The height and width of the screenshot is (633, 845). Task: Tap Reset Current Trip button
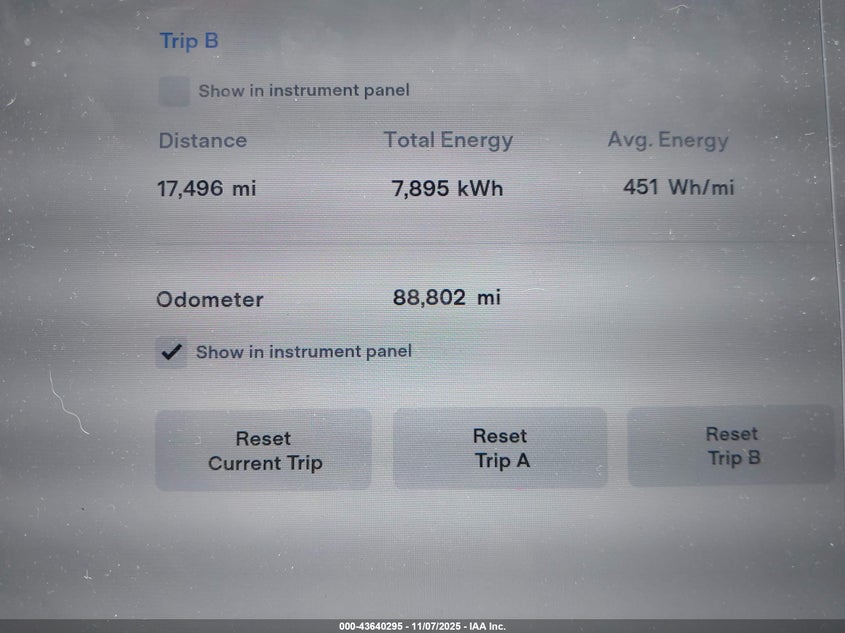264,450
